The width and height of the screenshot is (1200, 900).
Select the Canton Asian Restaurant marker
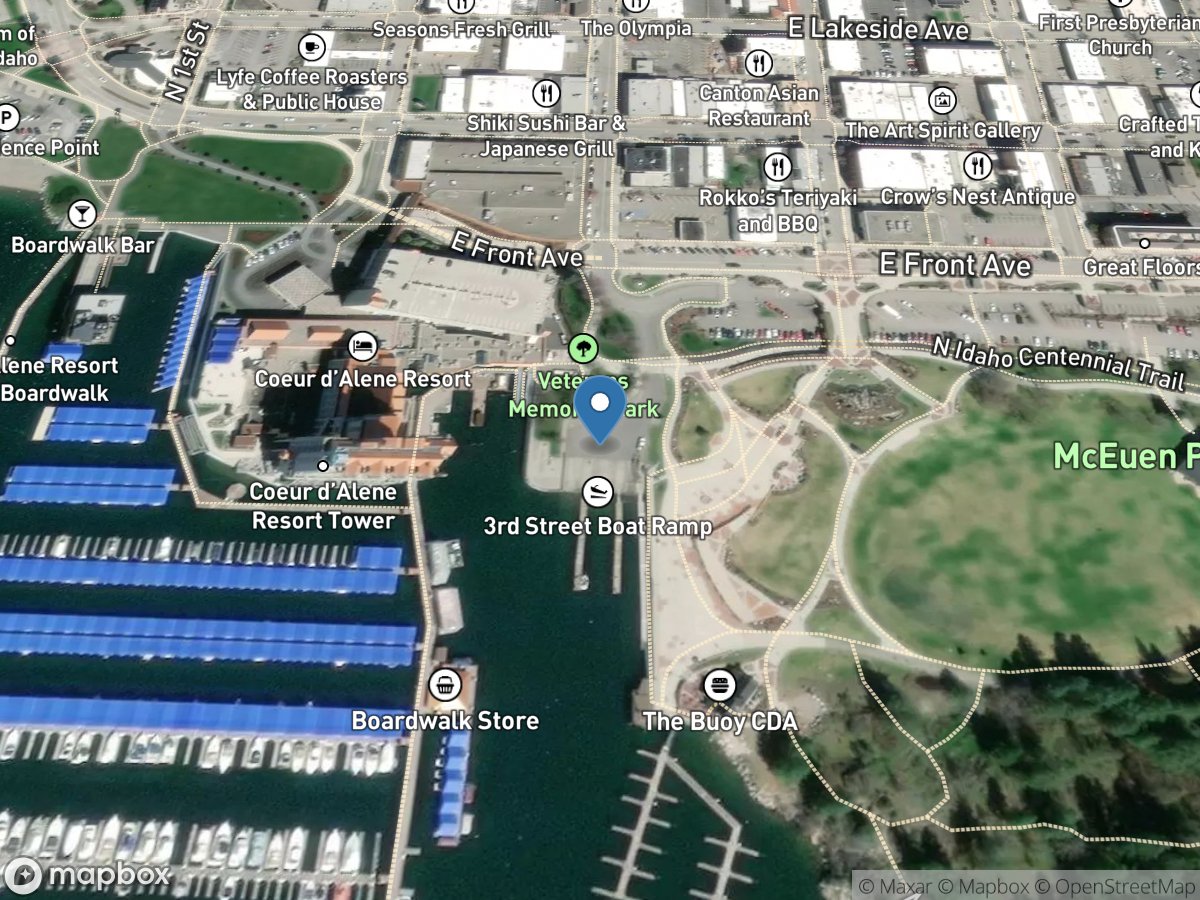pyautogui.click(x=758, y=63)
